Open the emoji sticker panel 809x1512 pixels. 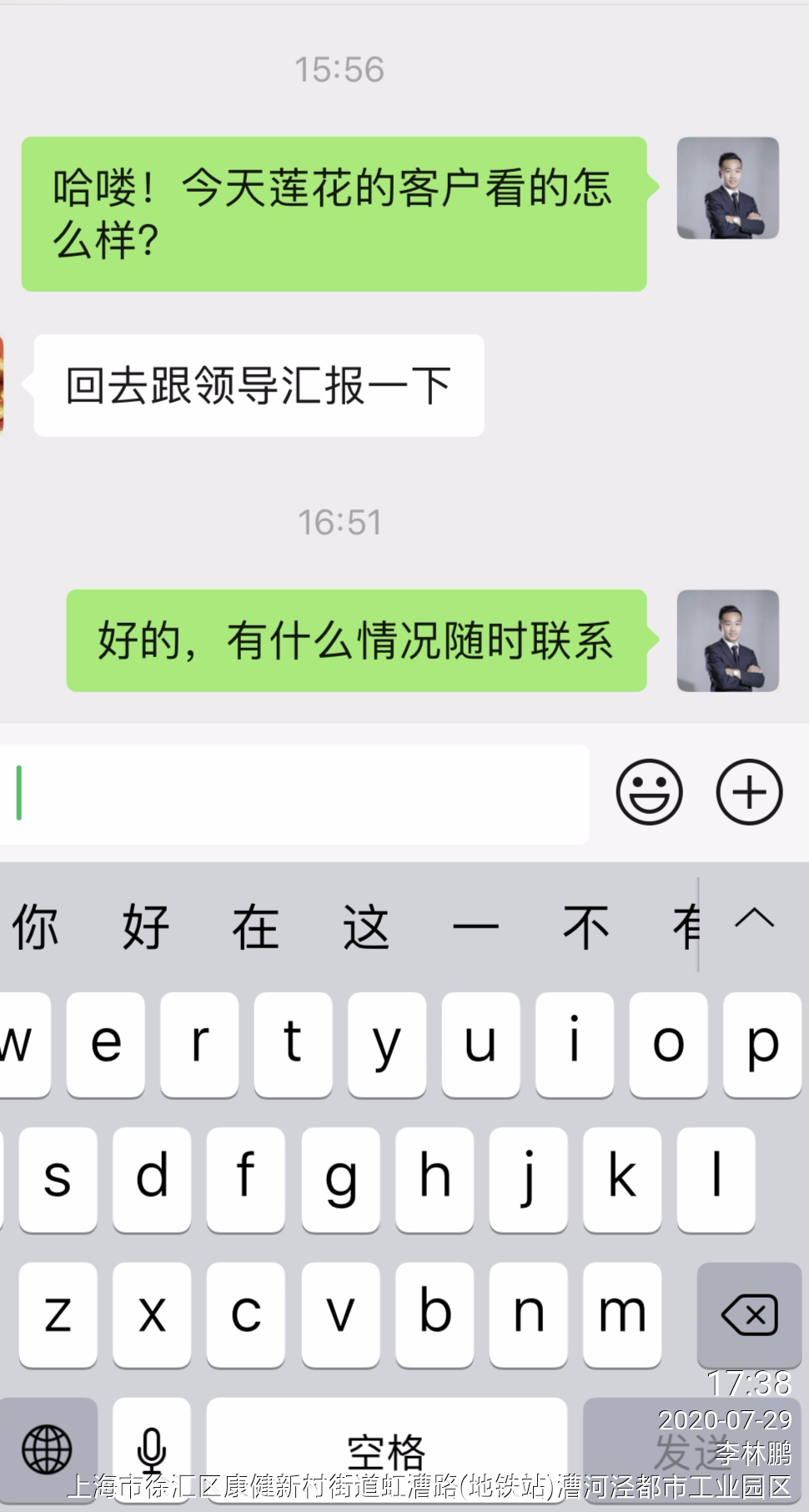pos(649,791)
